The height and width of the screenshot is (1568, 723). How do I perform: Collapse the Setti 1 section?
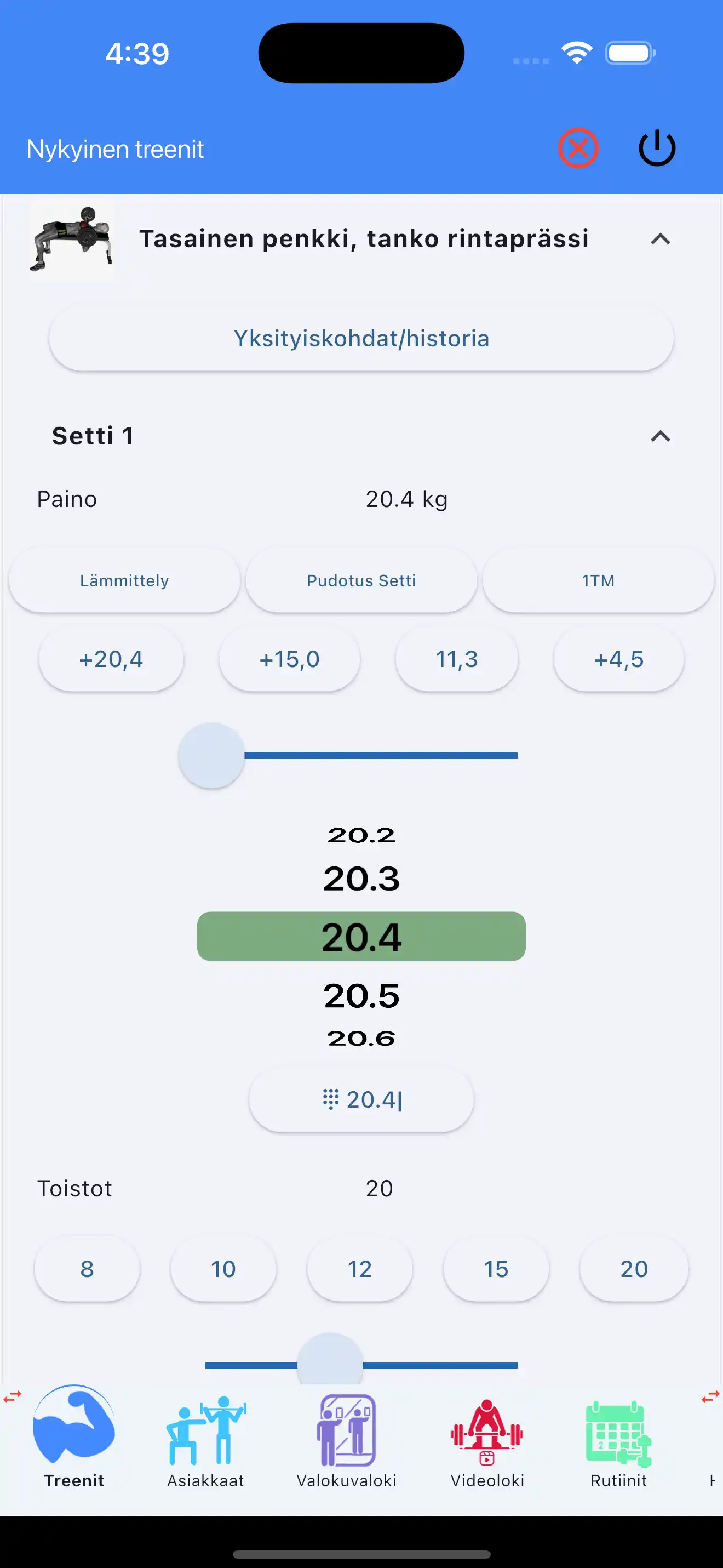pyautogui.click(x=661, y=436)
